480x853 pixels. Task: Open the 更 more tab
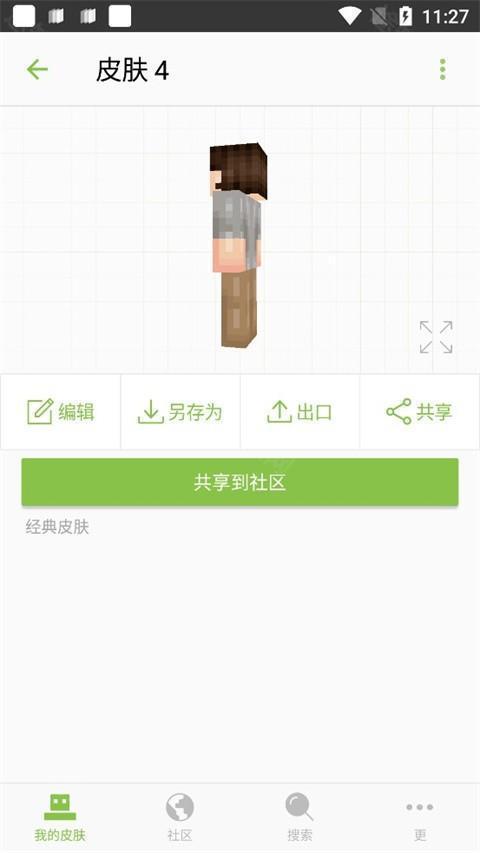(x=420, y=818)
